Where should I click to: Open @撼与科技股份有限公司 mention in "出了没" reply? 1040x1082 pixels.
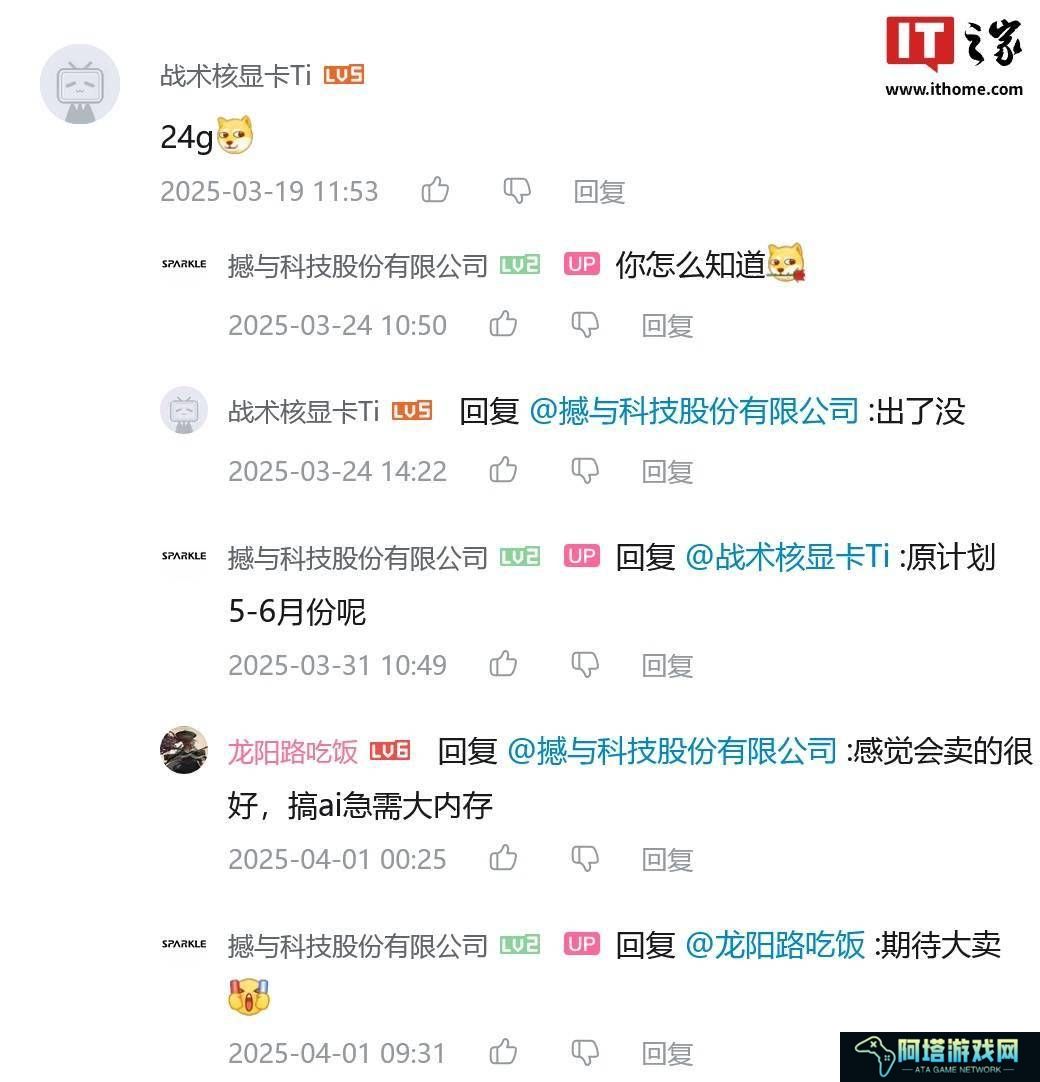[693, 411]
